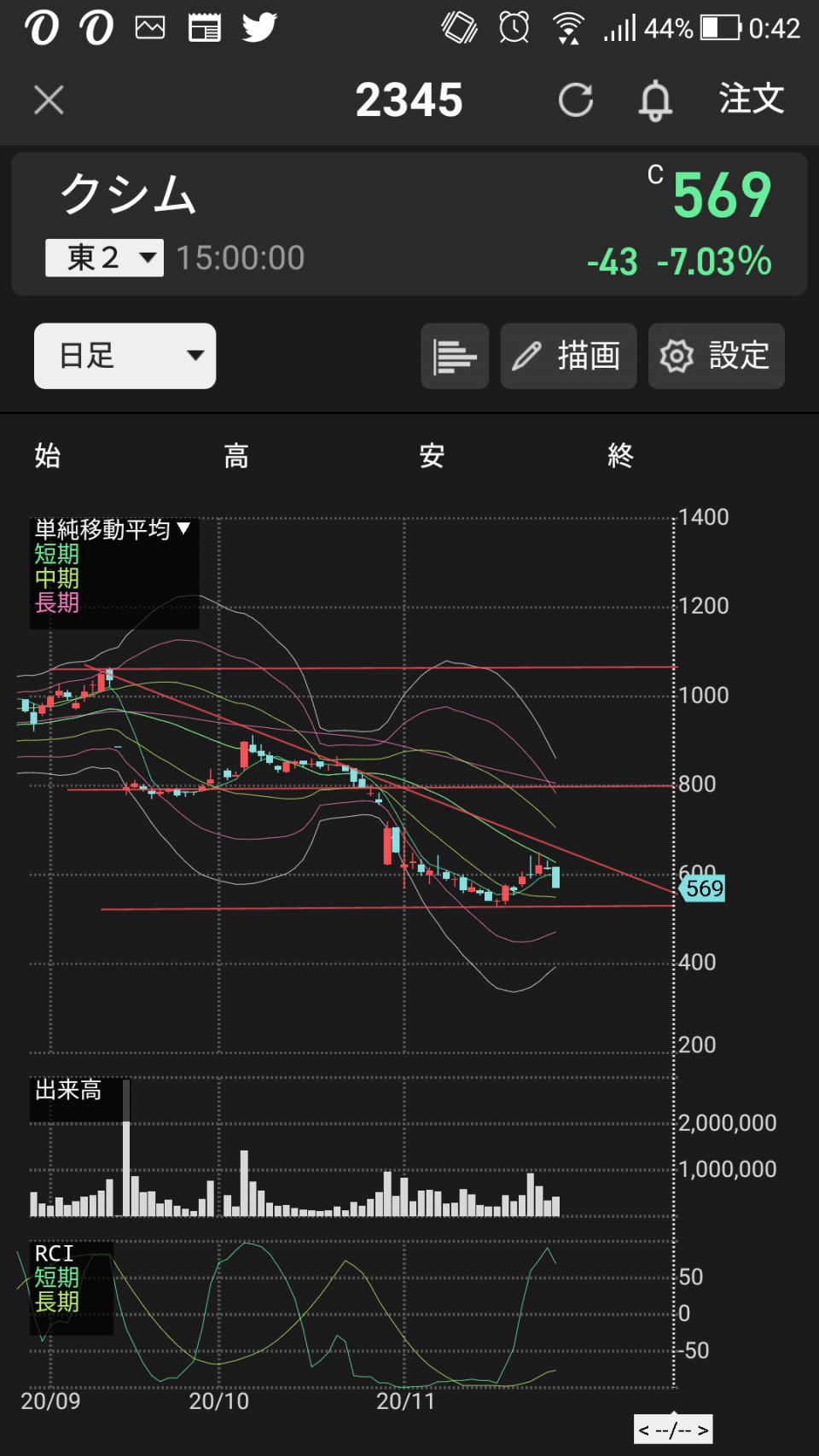Open the 東2 market dropdown
The image size is (819, 1456).
(104, 258)
